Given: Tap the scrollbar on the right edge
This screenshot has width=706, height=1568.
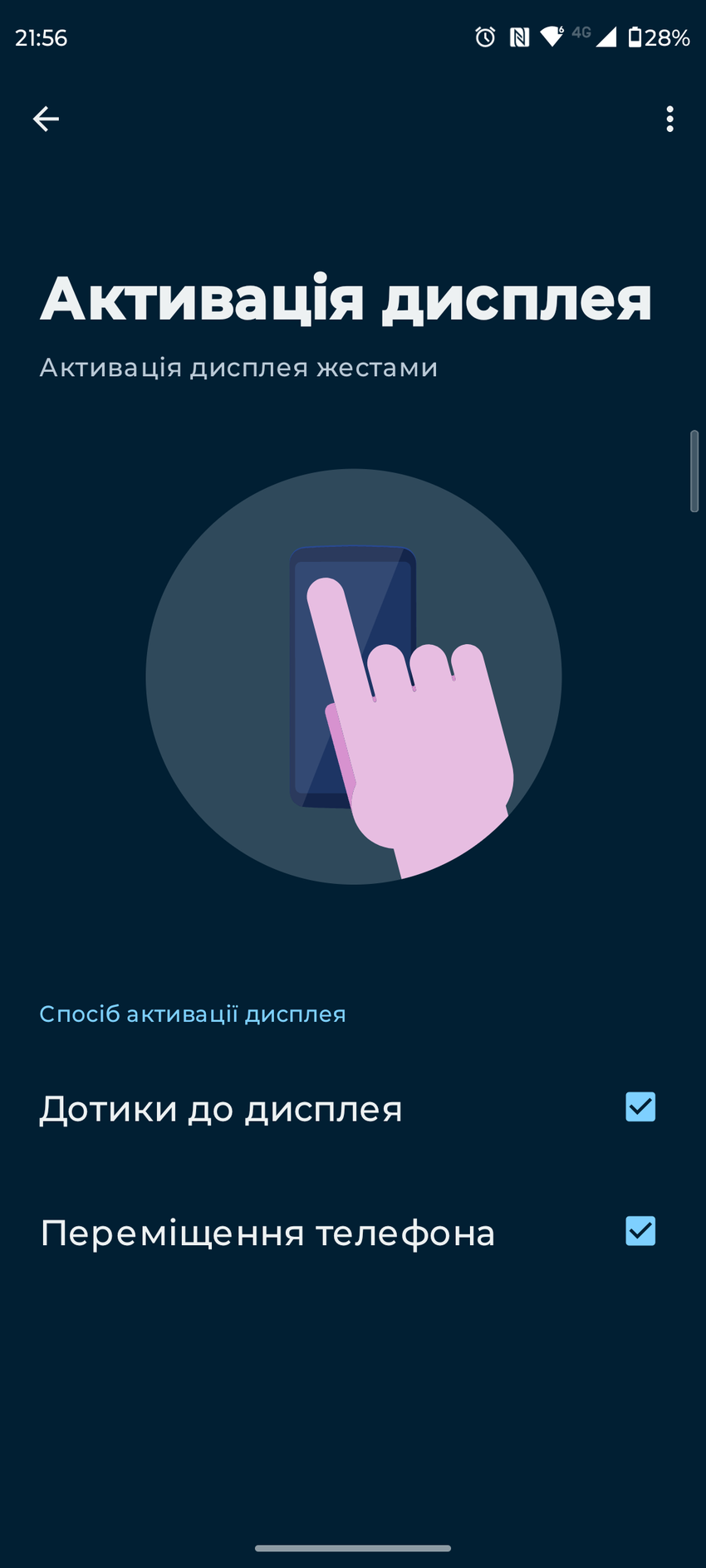Looking at the screenshot, I should pyautogui.click(x=694, y=469).
